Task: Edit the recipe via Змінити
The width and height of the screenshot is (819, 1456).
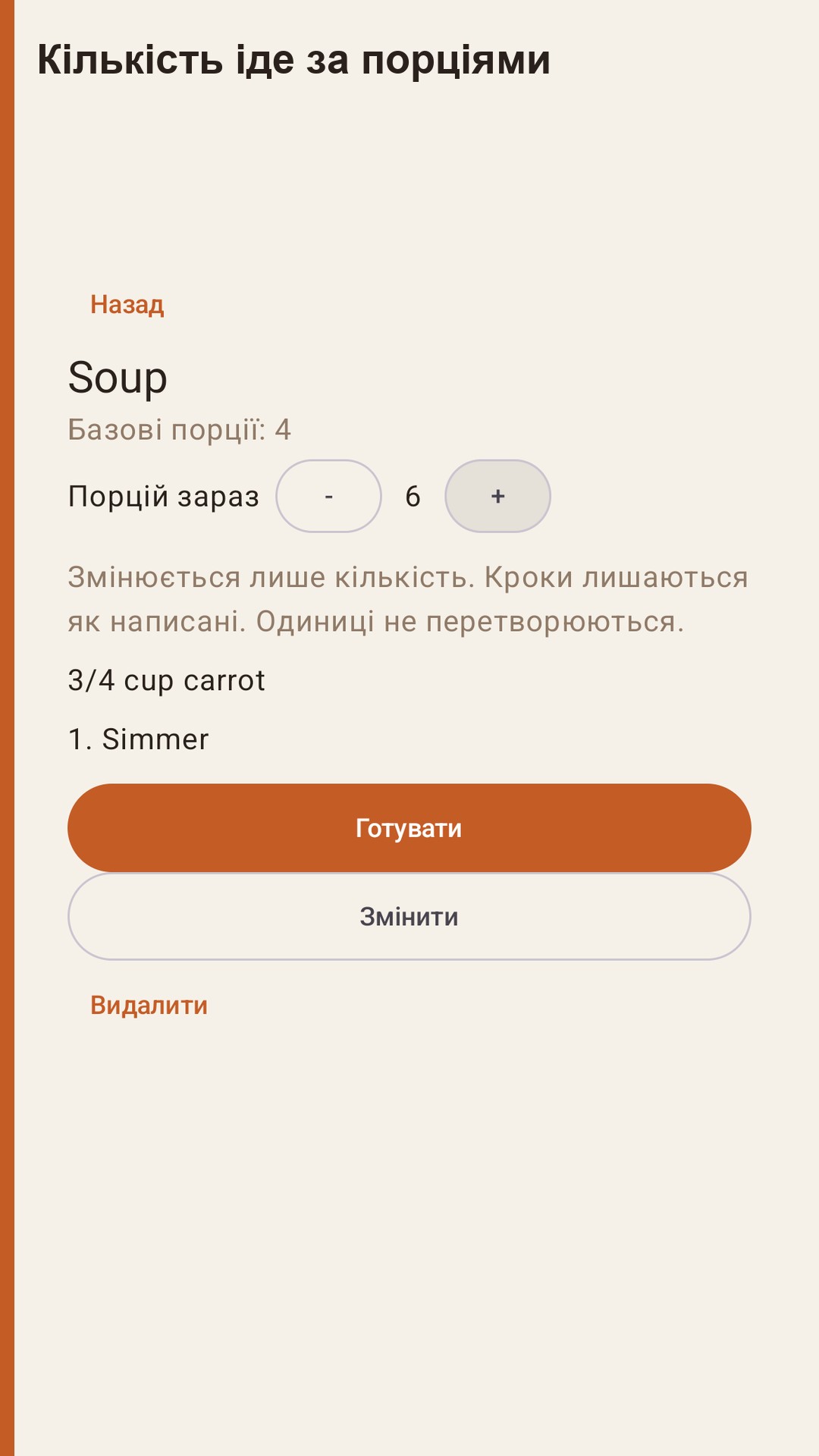Action: [x=409, y=917]
